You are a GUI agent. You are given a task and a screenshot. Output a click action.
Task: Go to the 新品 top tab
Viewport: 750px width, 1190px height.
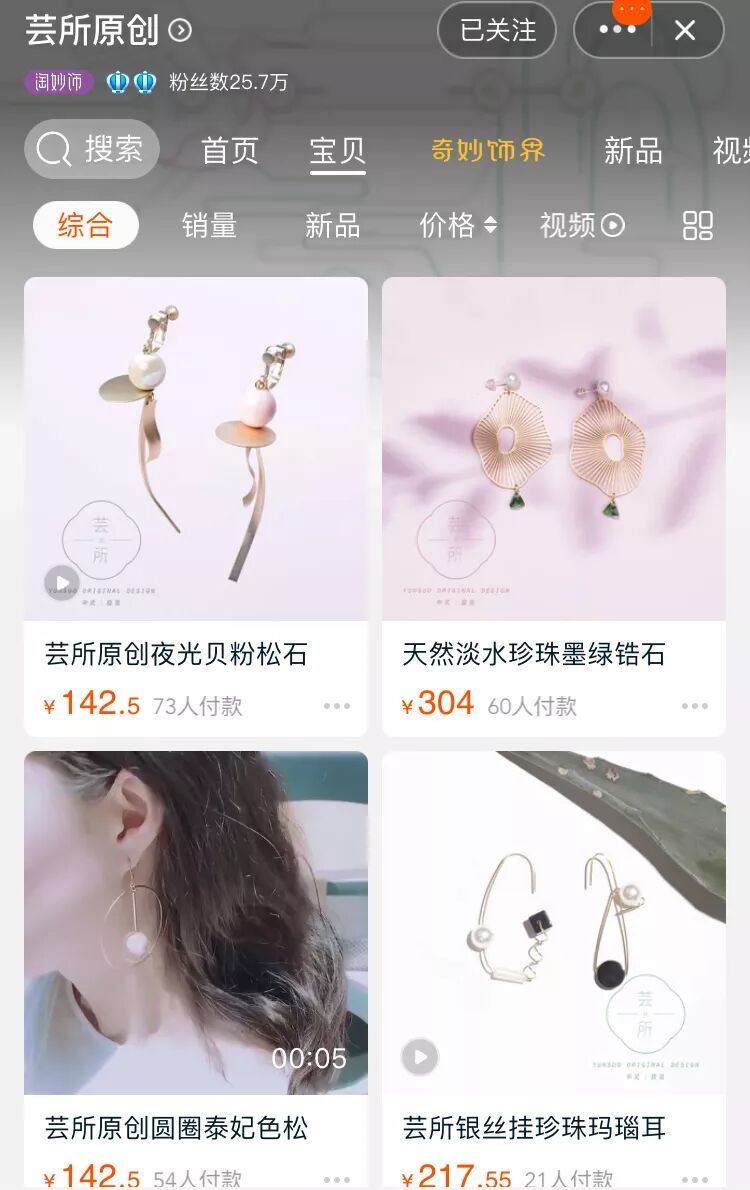(x=633, y=151)
